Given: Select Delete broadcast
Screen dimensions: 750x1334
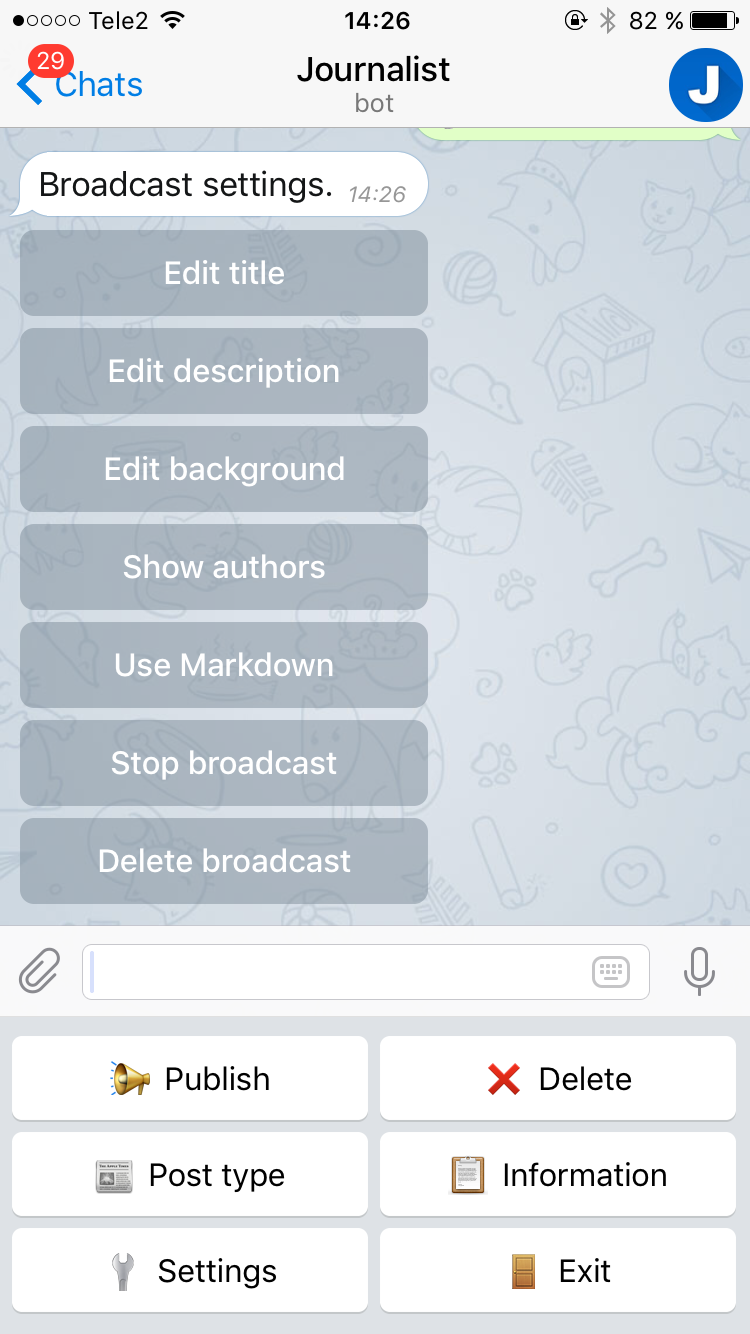Looking at the screenshot, I should coord(224,861).
